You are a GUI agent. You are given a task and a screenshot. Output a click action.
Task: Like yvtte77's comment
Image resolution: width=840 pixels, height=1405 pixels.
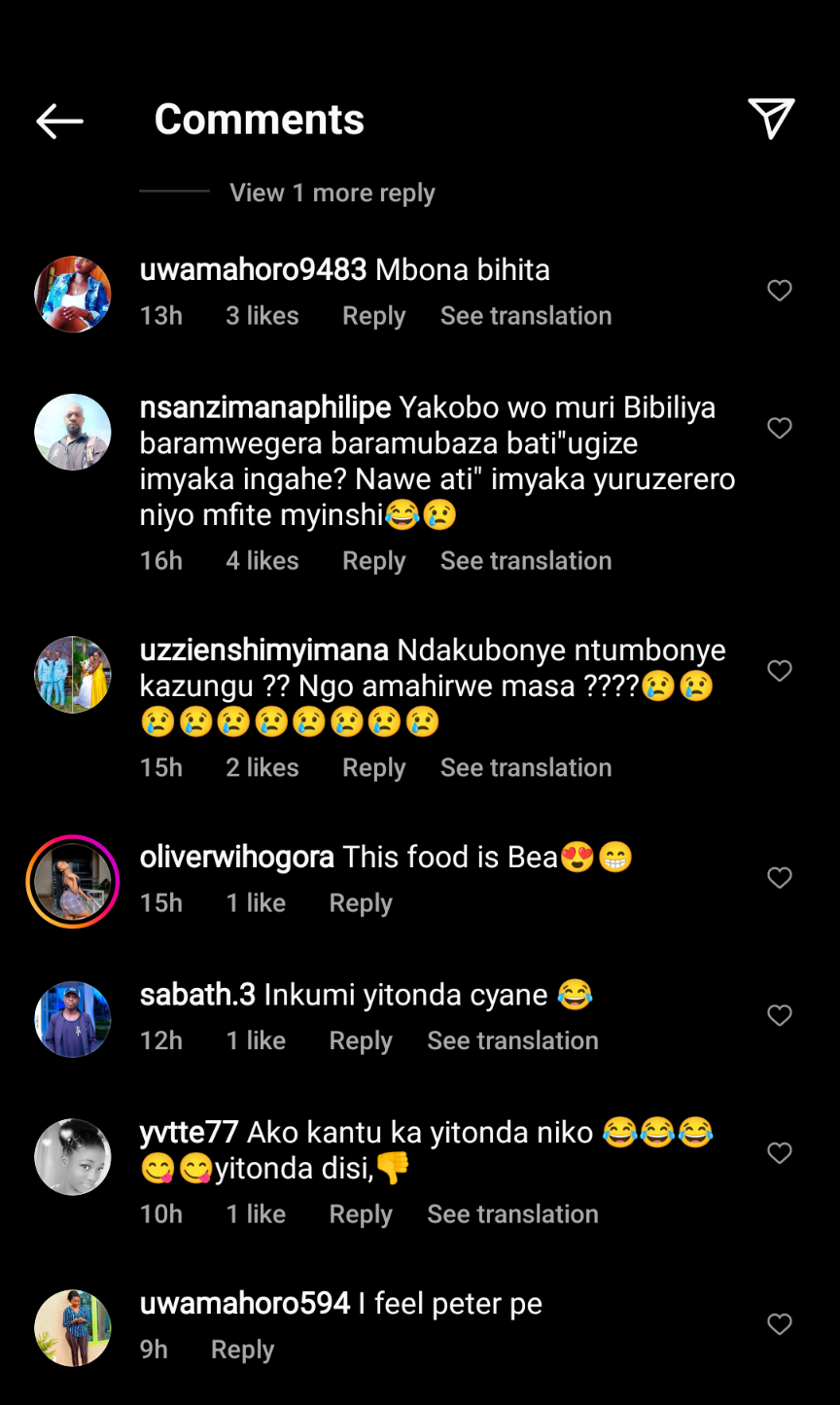[x=780, y=1153]
